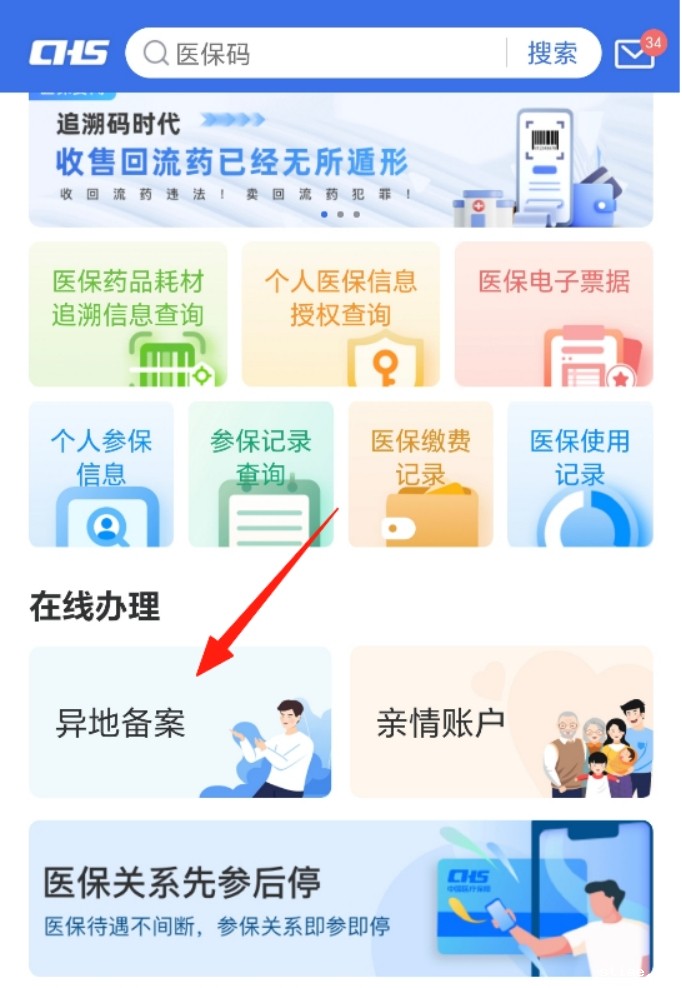Screen dimensions: 682x988
Task: Open 个人医保信息授权查询 card
Action: tap(340, 314)
